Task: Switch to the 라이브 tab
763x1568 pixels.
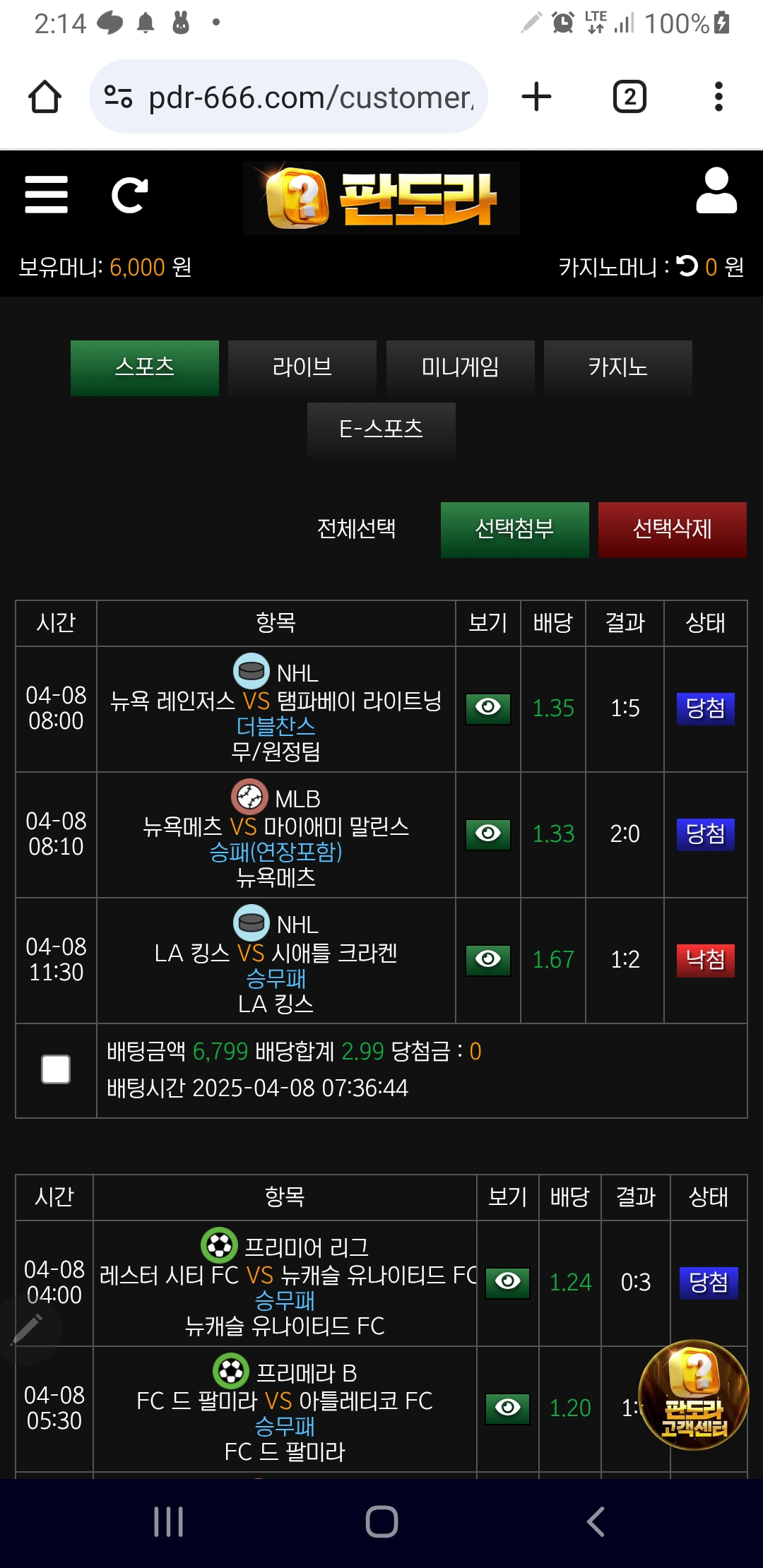Action: coord(302,368)
